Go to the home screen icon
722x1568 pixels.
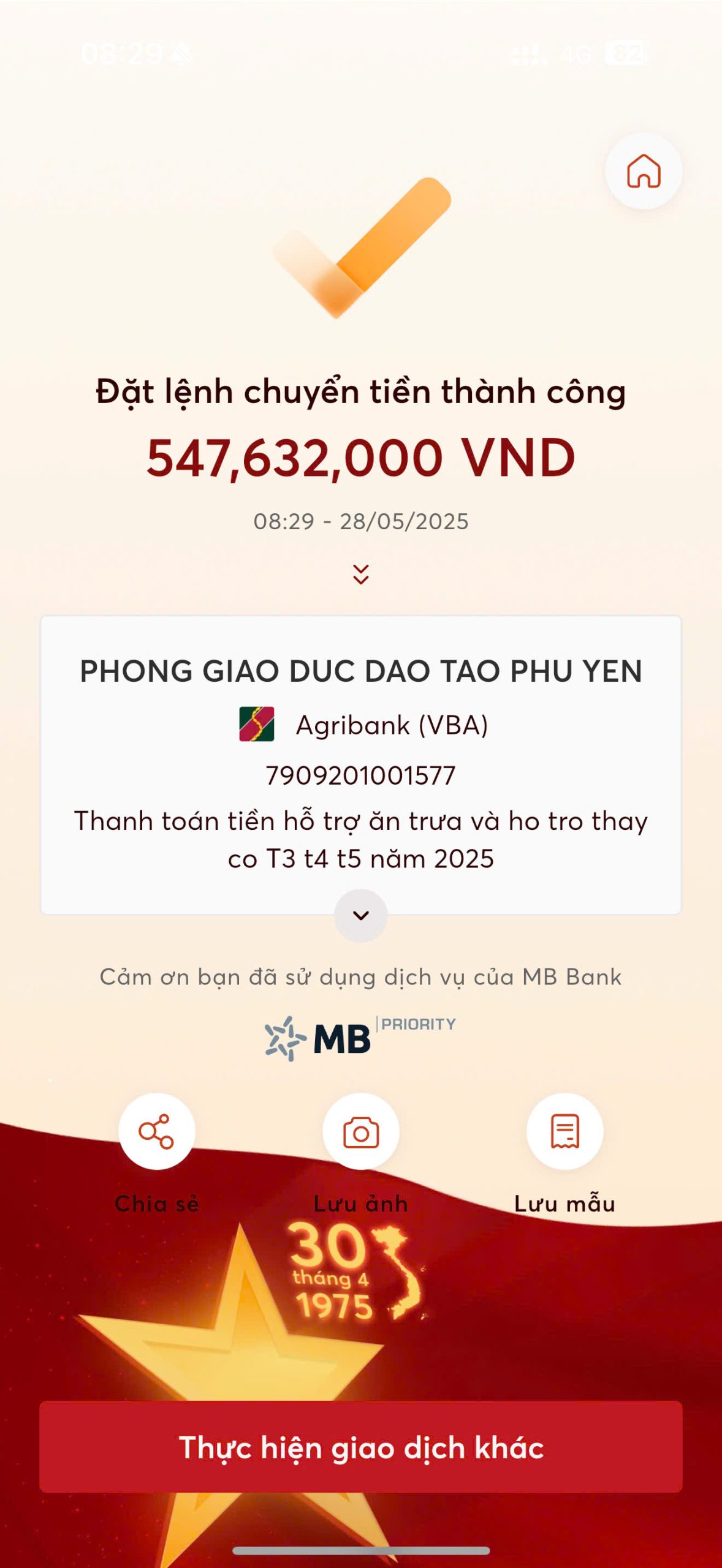pos(643,171)
